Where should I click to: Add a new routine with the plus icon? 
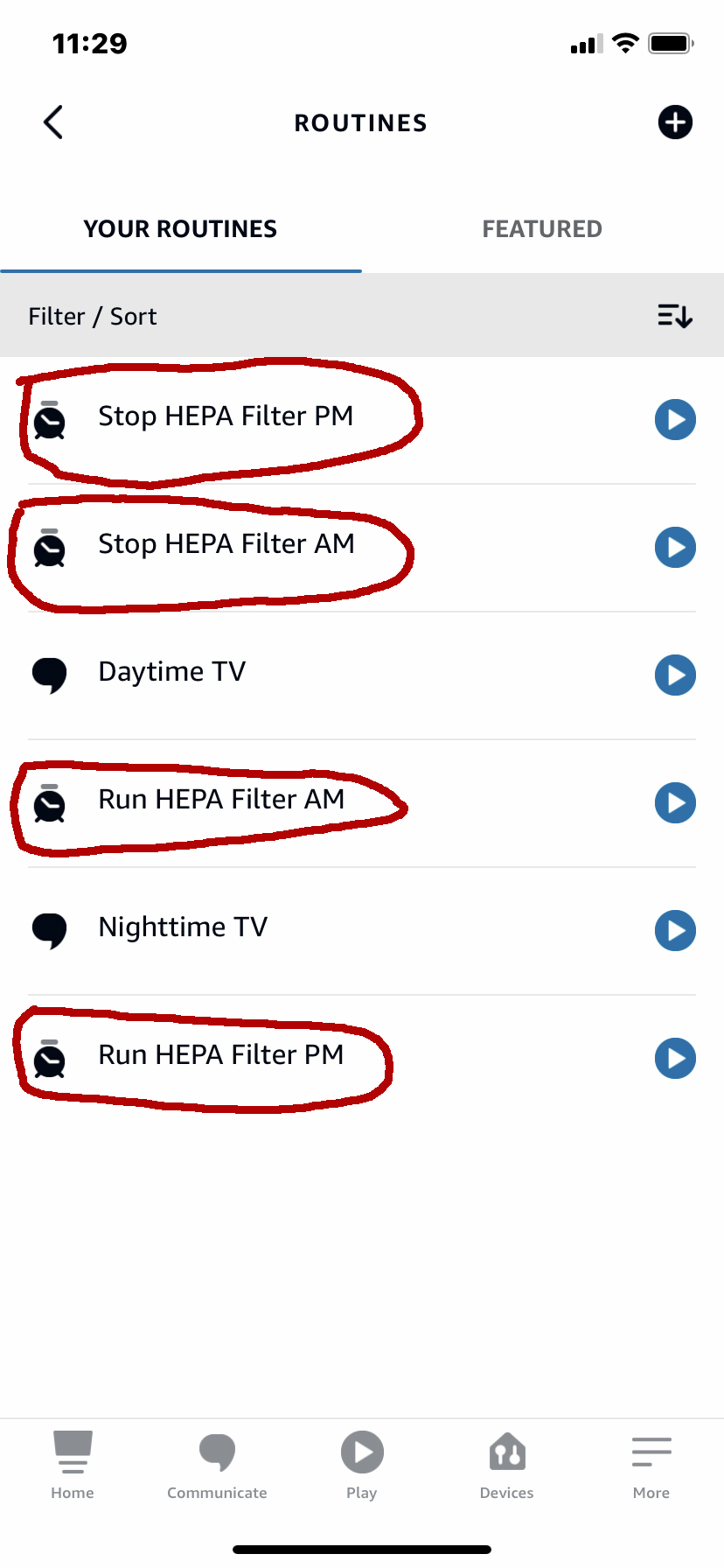[674, 122]
